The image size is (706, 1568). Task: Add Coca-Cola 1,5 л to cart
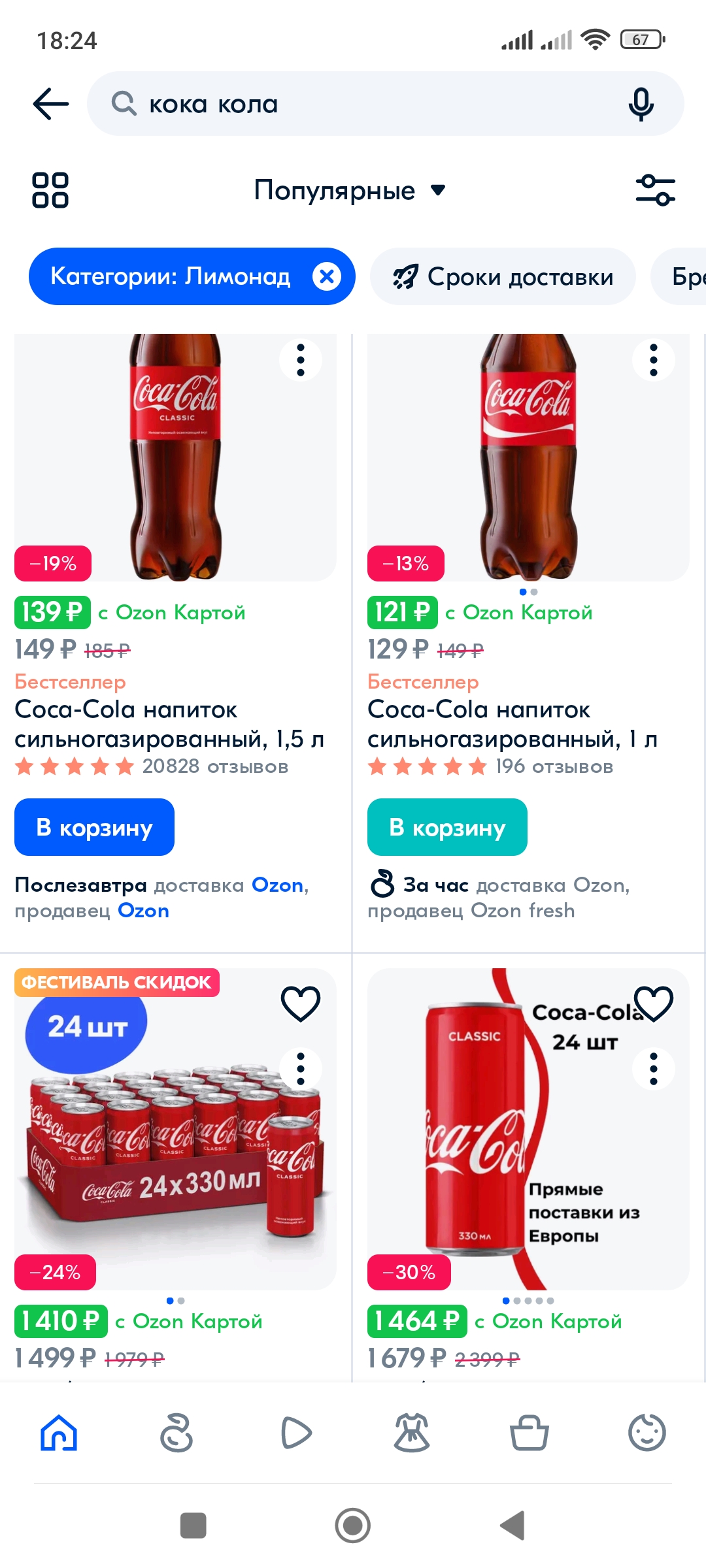click(x=95, y=827)
